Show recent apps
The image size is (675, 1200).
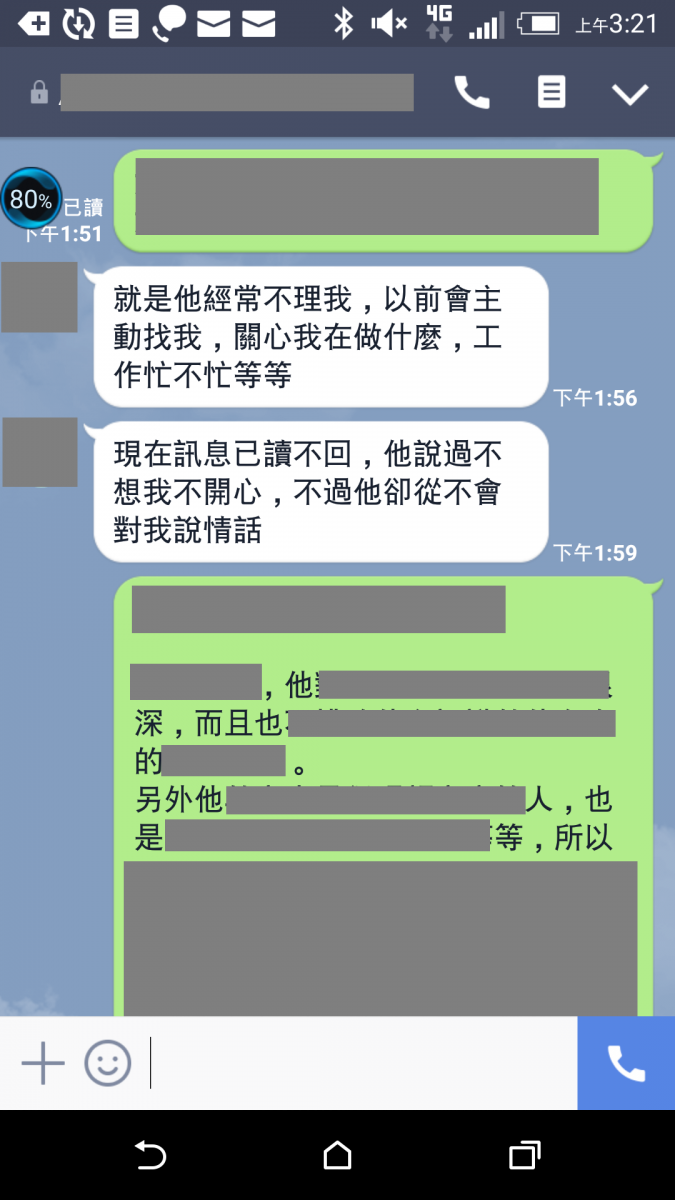pyautogui.click(x=525, y=1156)
